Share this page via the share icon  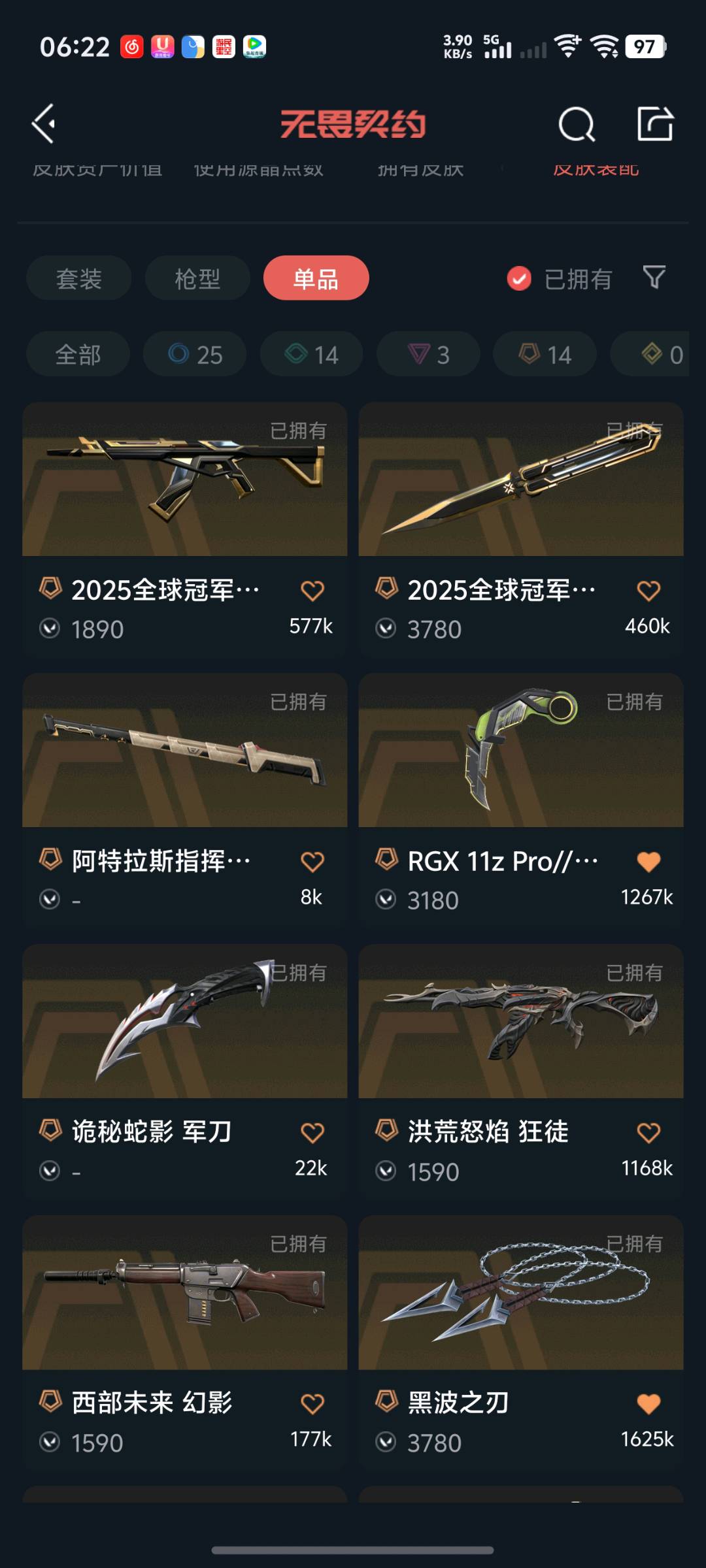point(655,123)
